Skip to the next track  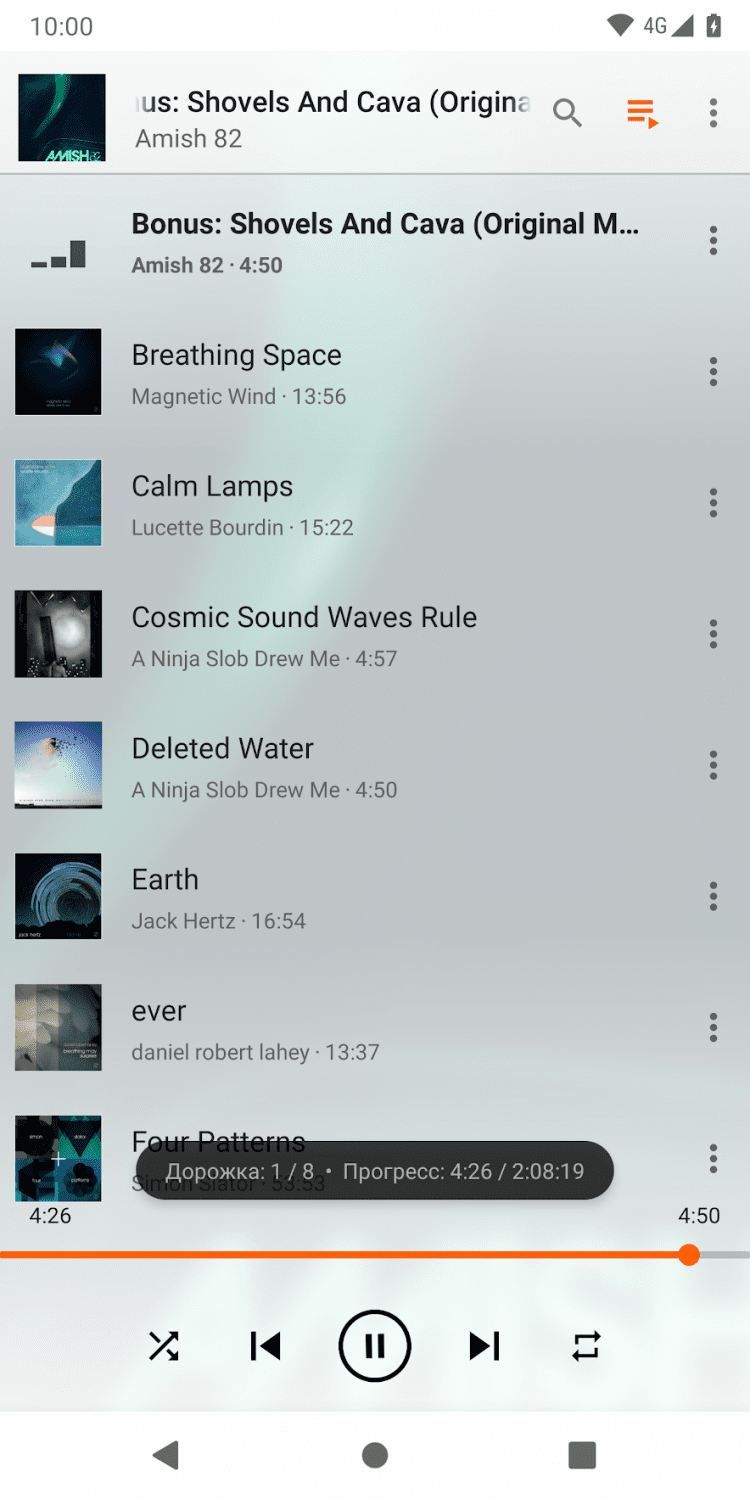pos(485,1346)
